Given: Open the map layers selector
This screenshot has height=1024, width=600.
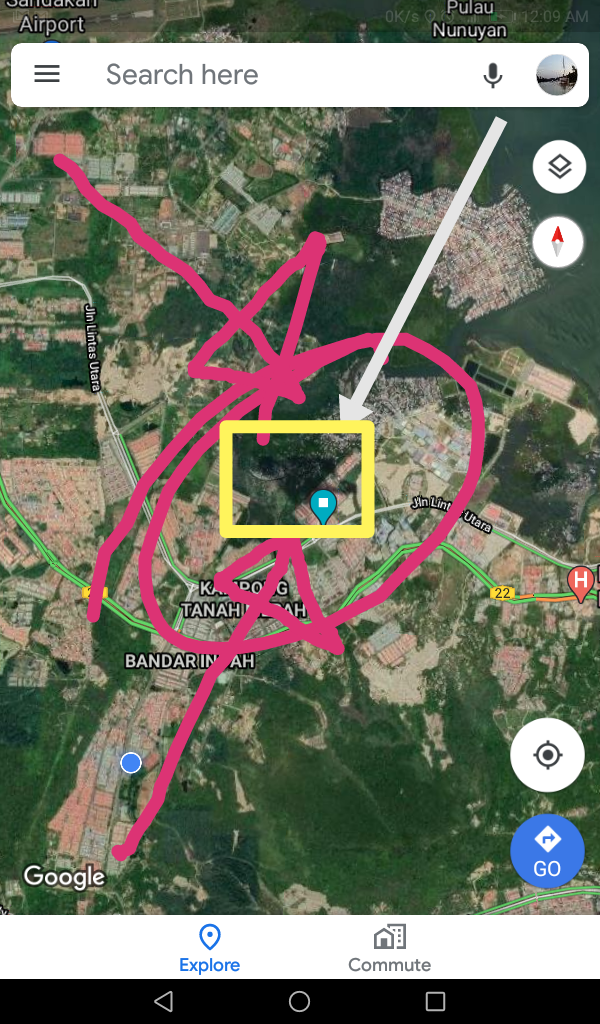Looking at the screenshot, I should click(x=559, y=167).
